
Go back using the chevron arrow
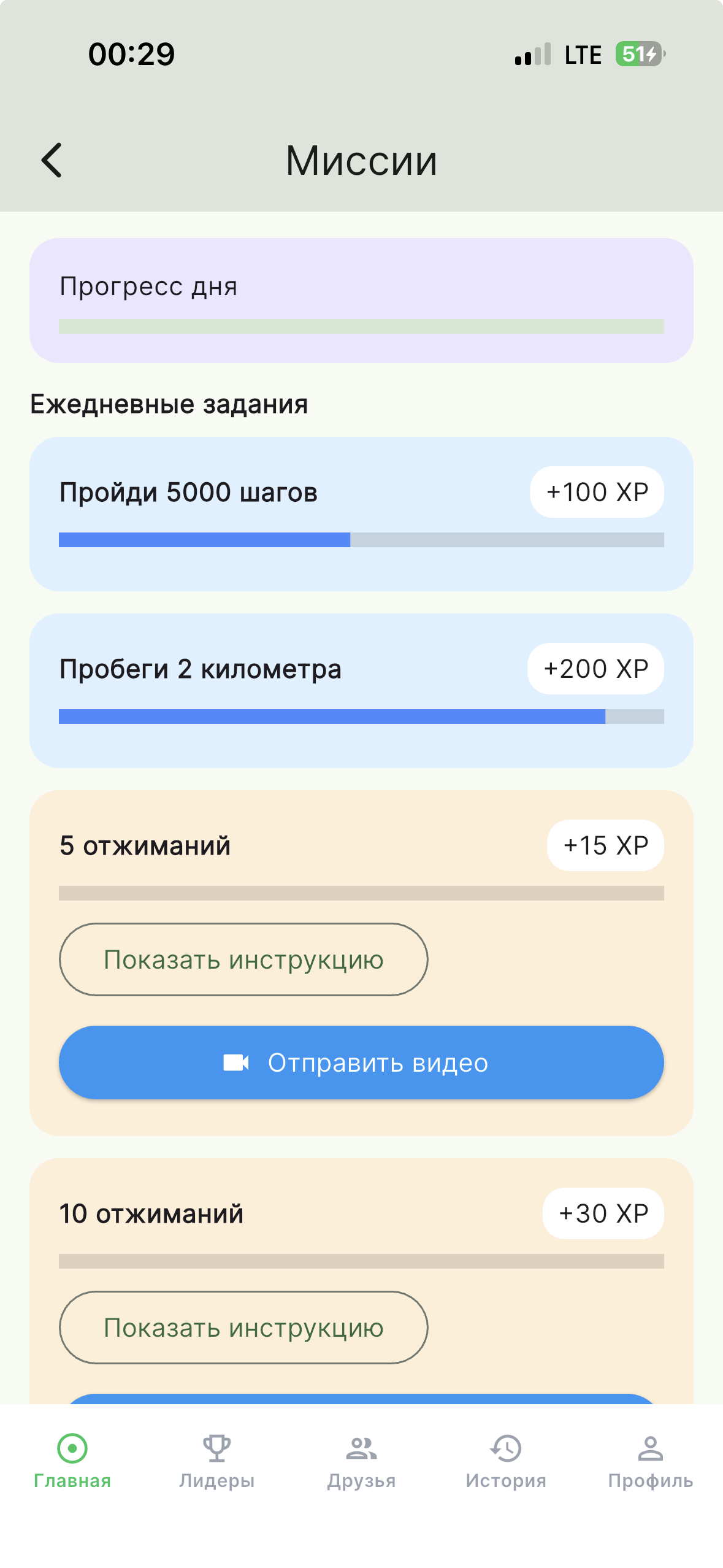click(52, 160)
